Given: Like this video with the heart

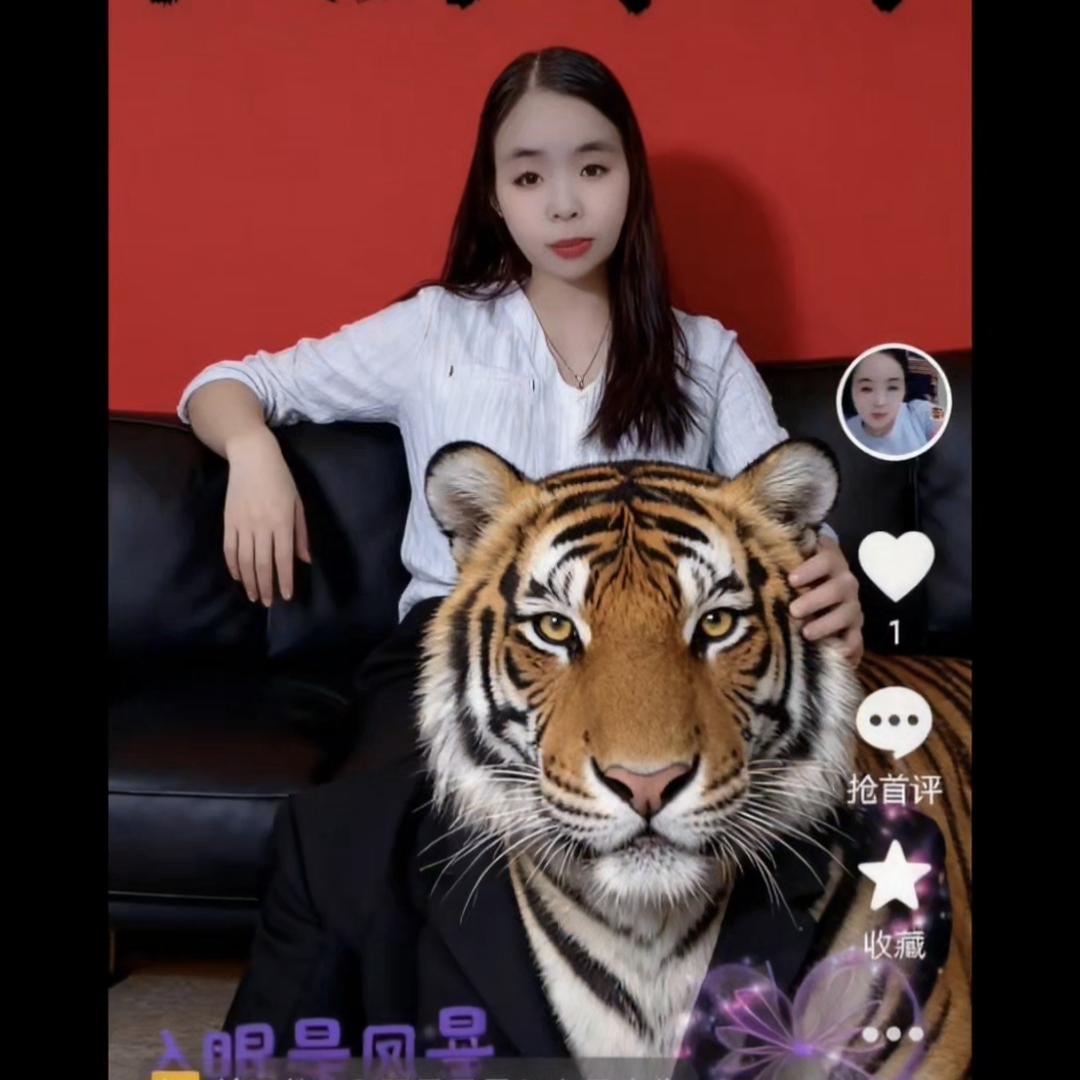Looking at the screenshot, I should tap(895, 566).
